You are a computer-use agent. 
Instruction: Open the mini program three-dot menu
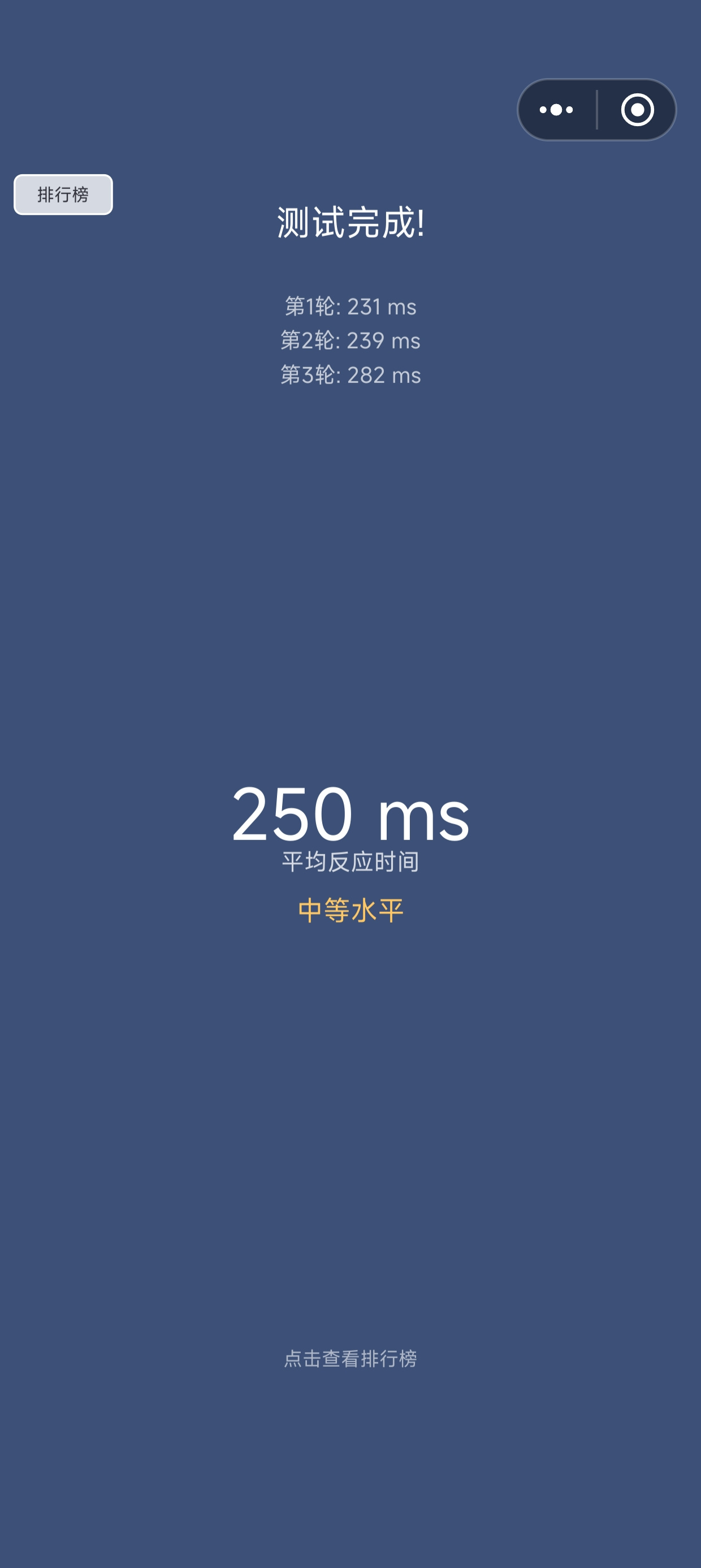click(556, 110)
